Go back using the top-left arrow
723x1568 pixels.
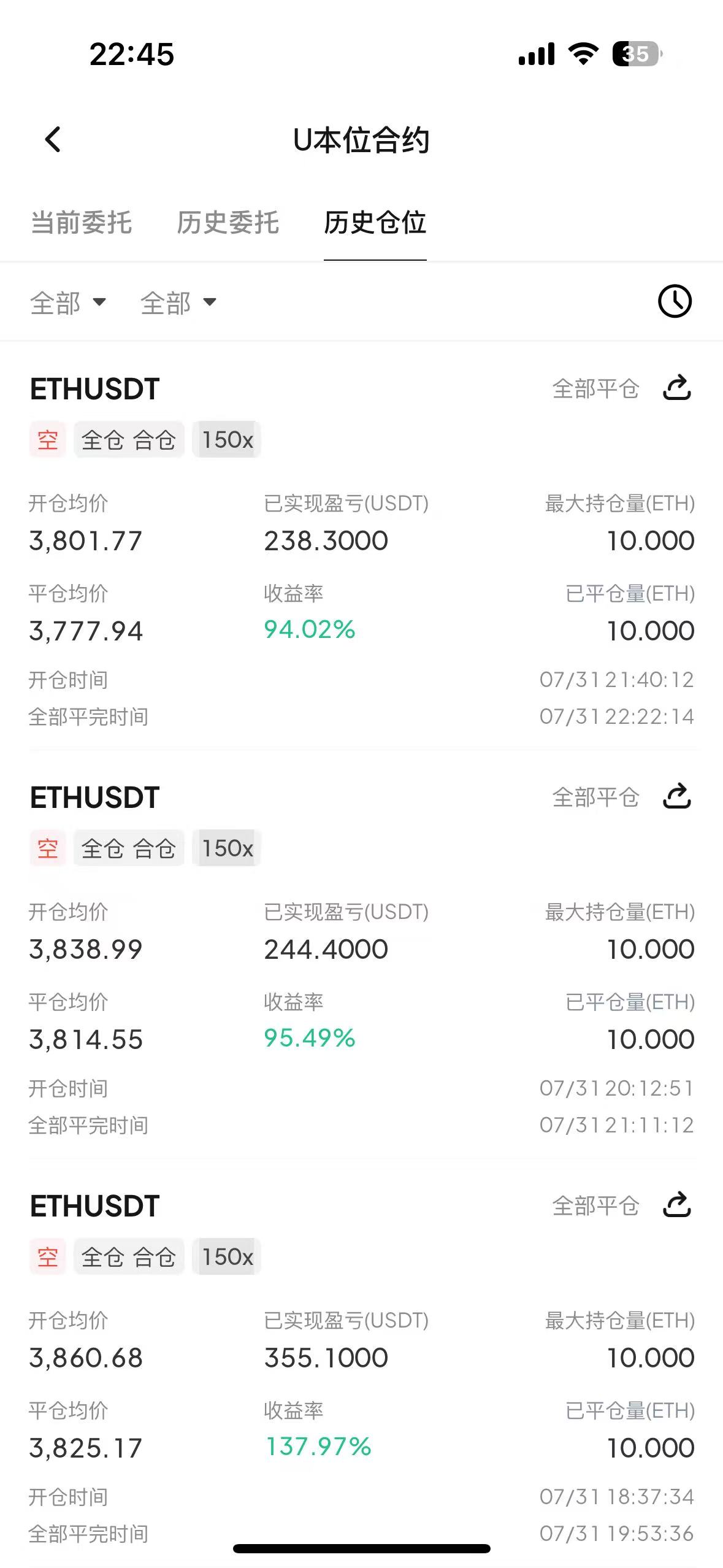[53, 140]
